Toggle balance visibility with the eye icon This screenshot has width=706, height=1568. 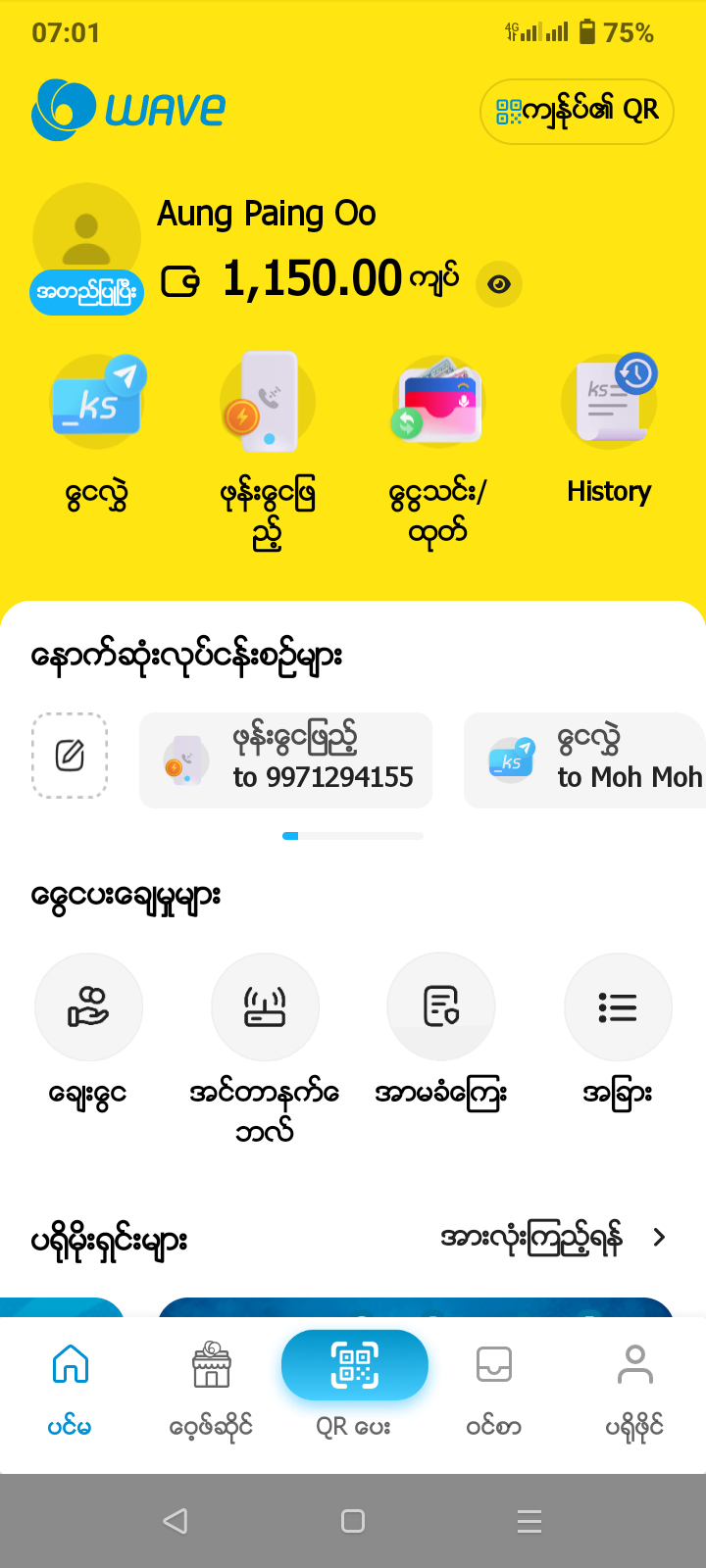coord(499,284)
